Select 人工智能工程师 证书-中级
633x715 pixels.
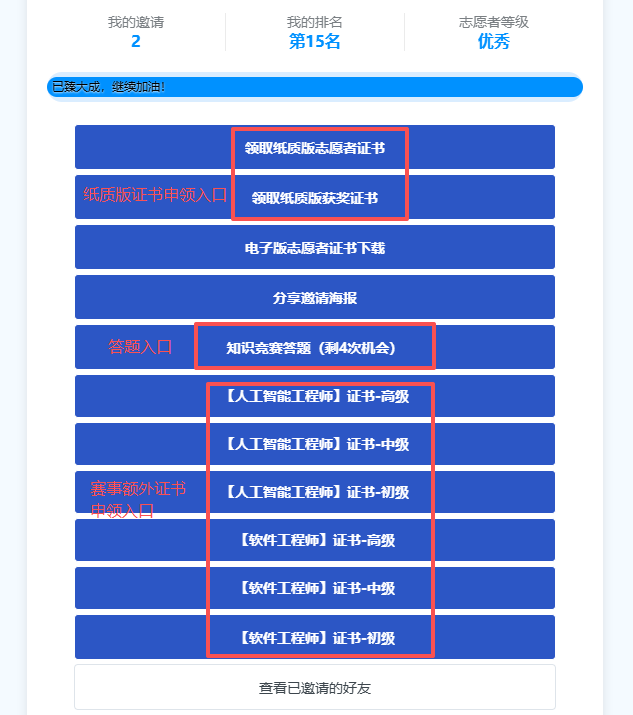(x=314, y=444)
